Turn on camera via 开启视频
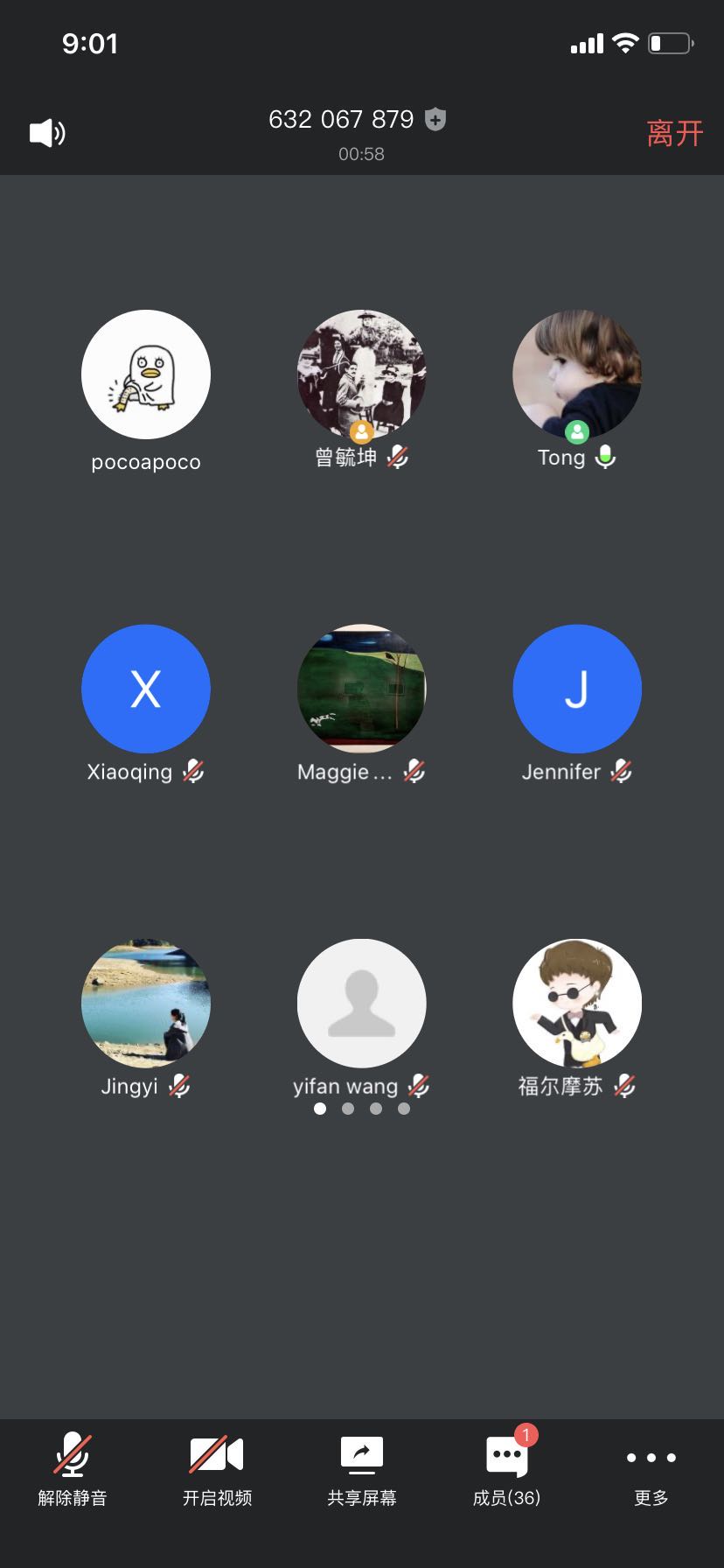The image size is (724, 1568). [x=217, y=1472]
